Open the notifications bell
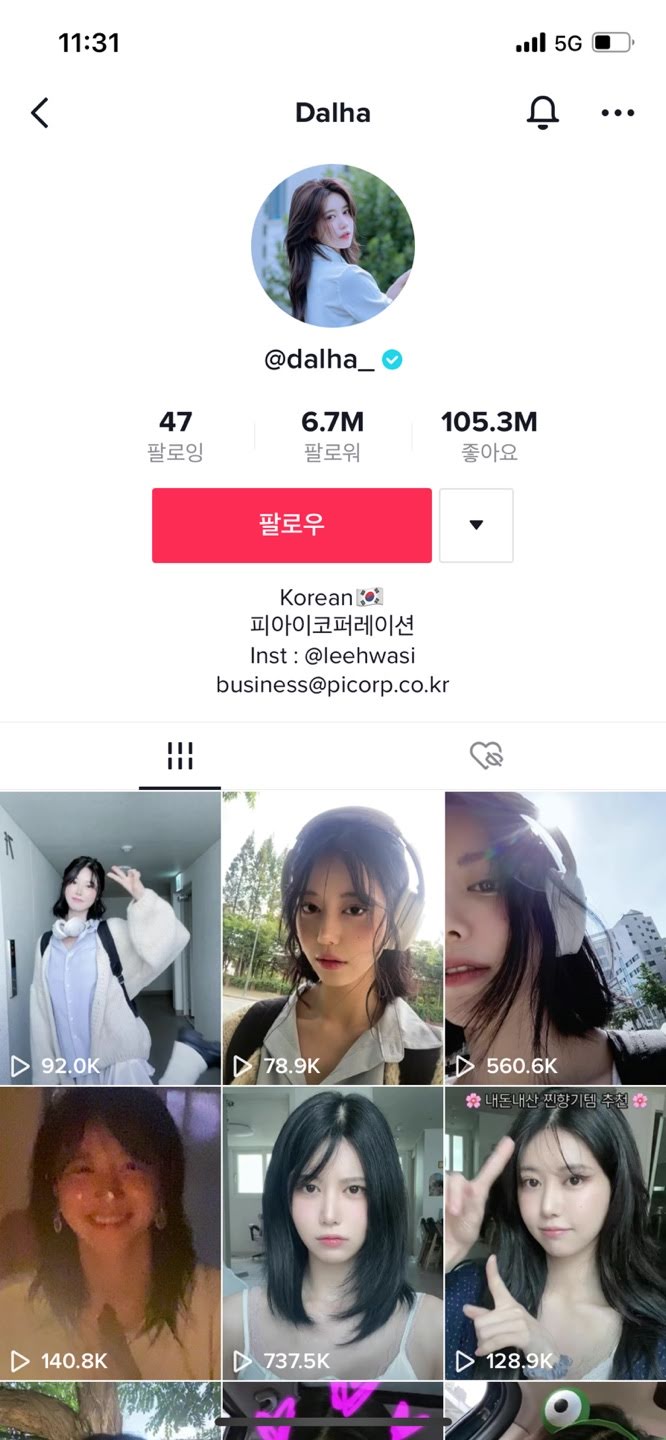The image size is (666, 1440). coord(542,113)
